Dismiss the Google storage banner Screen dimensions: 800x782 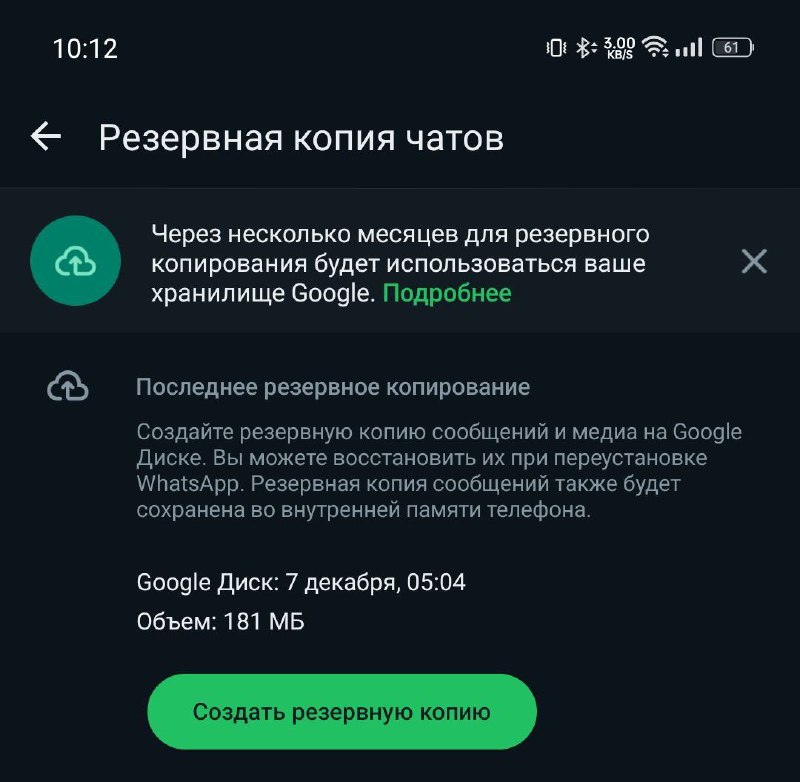[x=753, y=262]
